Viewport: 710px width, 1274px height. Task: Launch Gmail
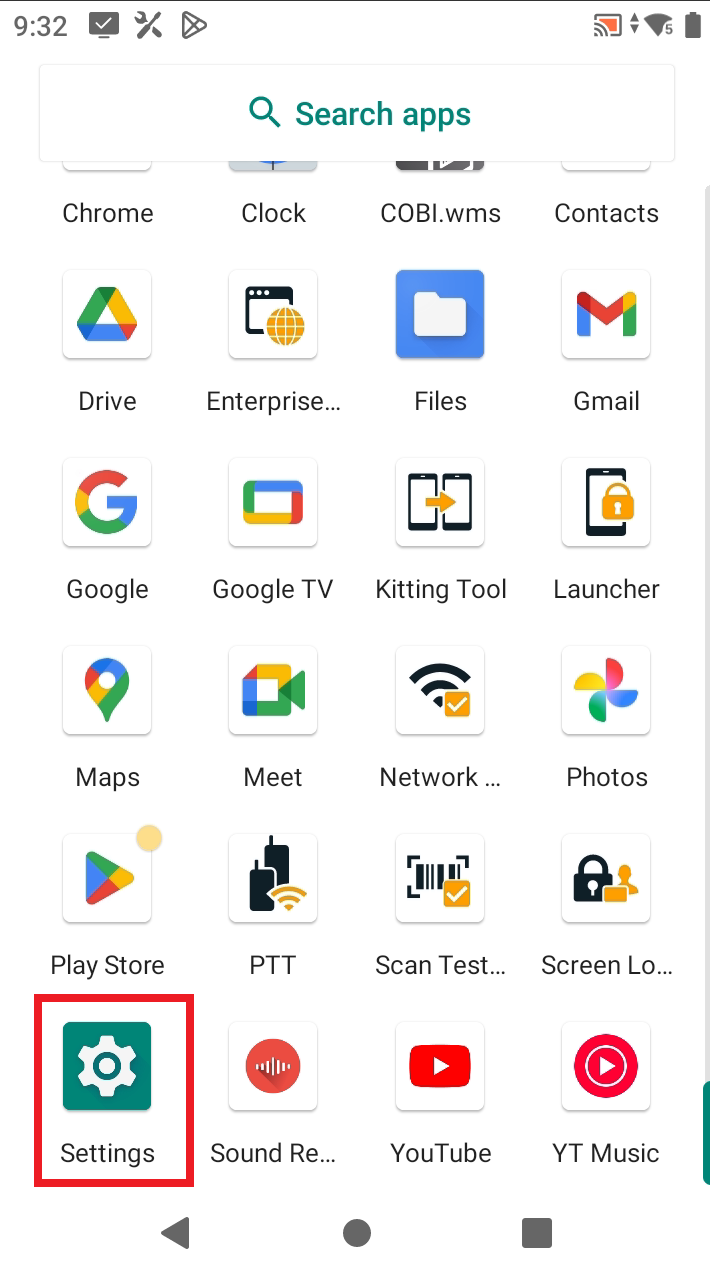click(x=606, y=314)
